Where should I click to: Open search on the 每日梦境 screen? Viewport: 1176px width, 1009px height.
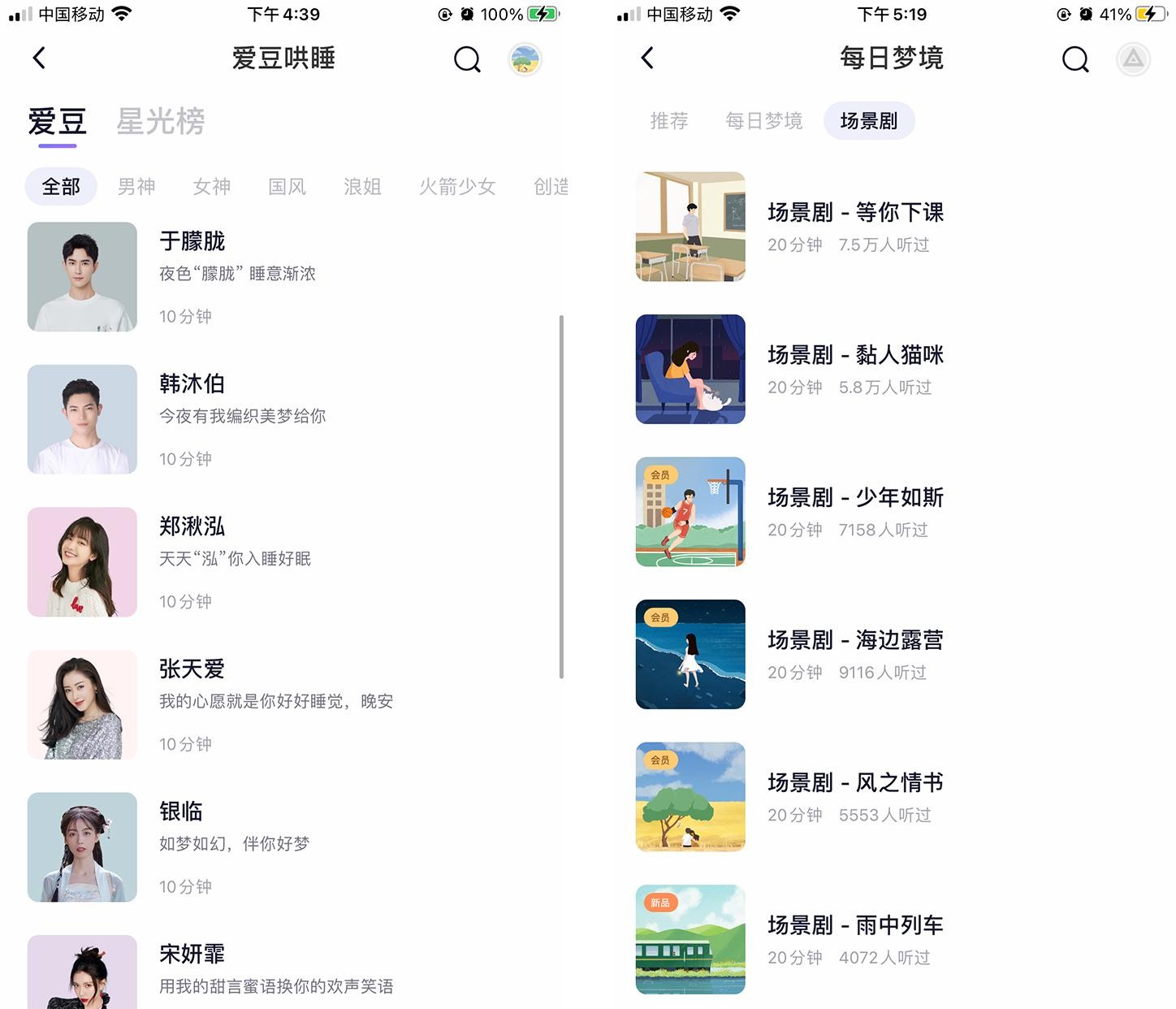point(1074,59)
